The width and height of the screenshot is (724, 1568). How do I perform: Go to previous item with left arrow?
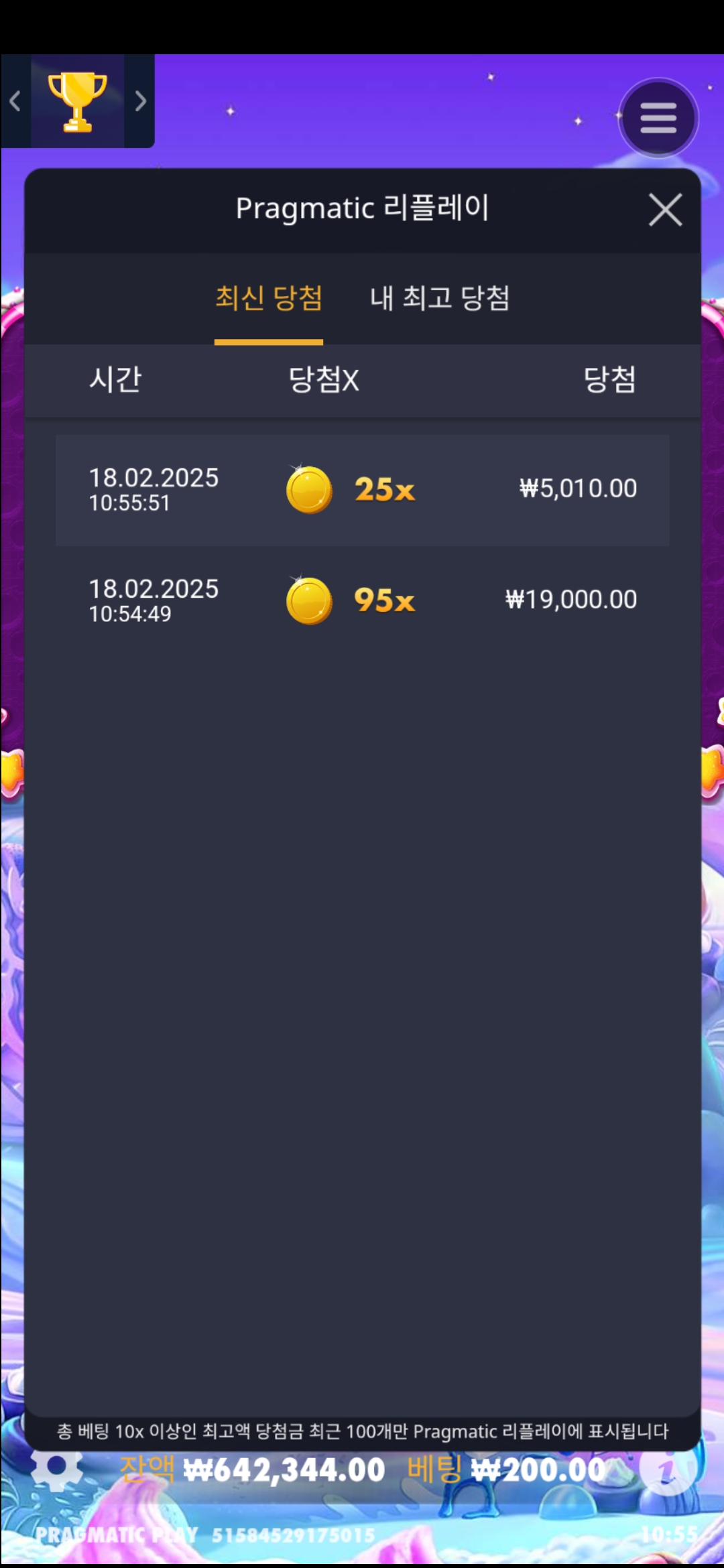tap(15, 101)
